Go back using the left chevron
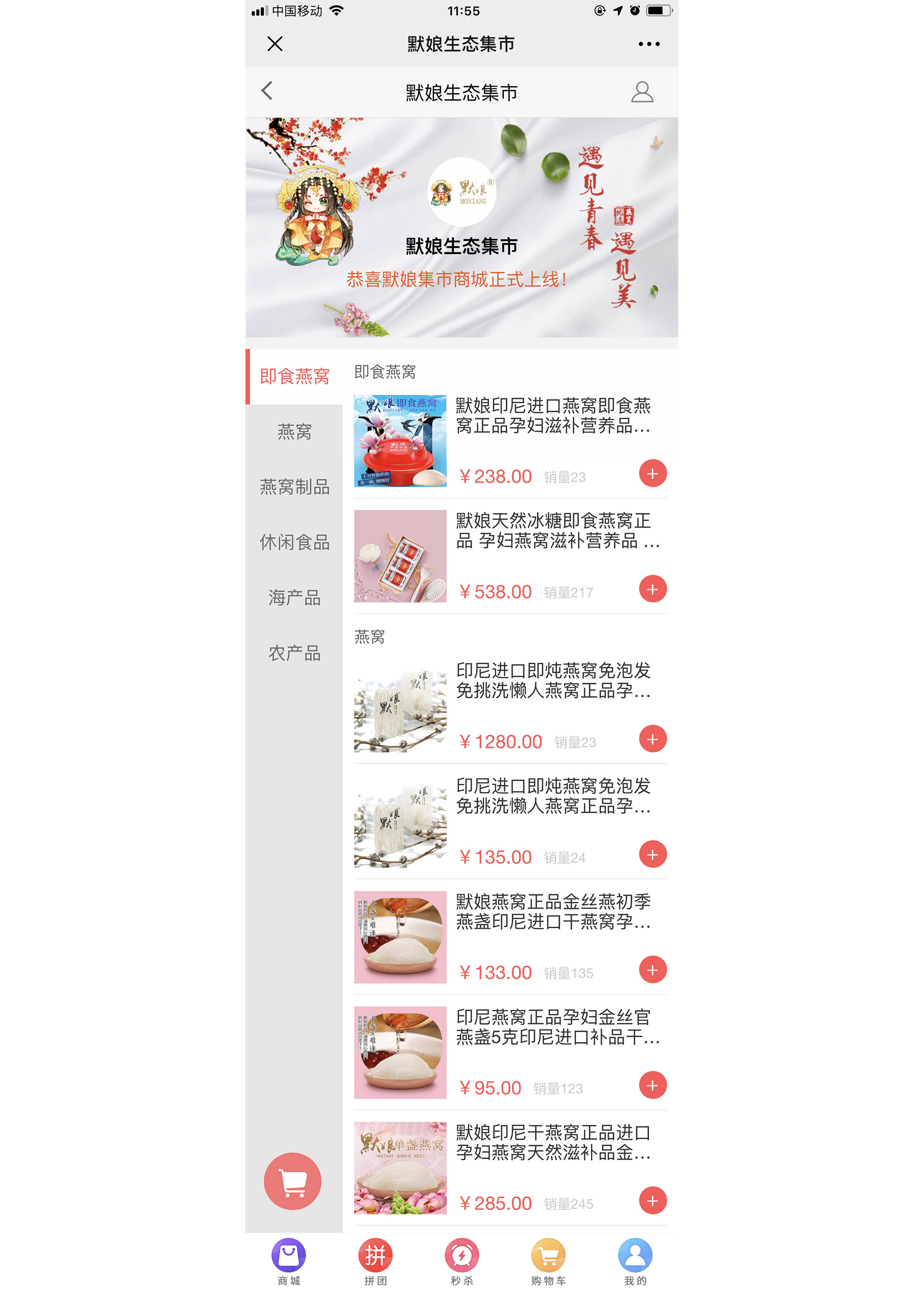The width and height of the screenshot is (924, 1291). pos(267,91)
